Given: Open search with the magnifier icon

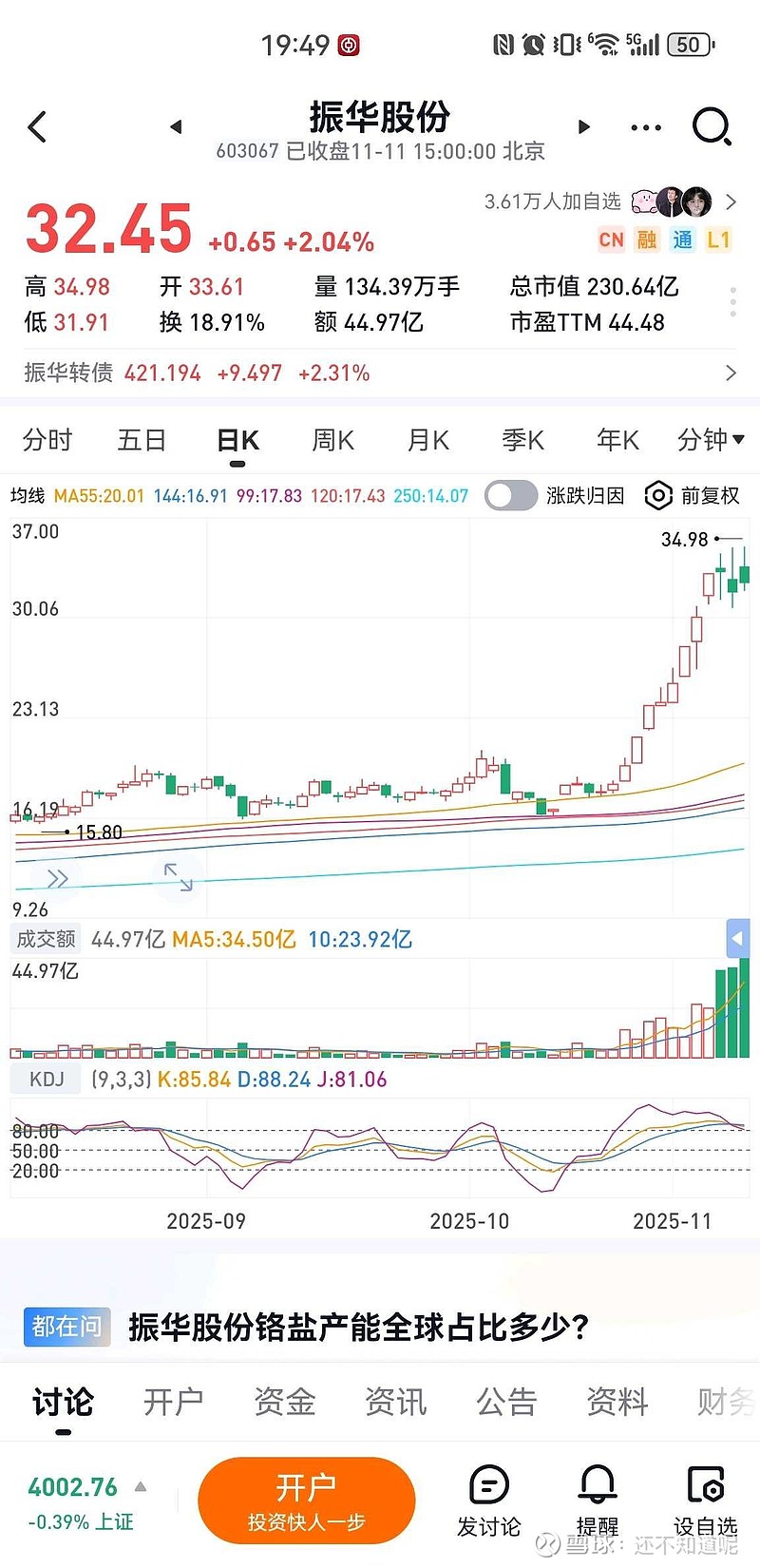Looking at the screenshot, I should [x=712, y=126].
